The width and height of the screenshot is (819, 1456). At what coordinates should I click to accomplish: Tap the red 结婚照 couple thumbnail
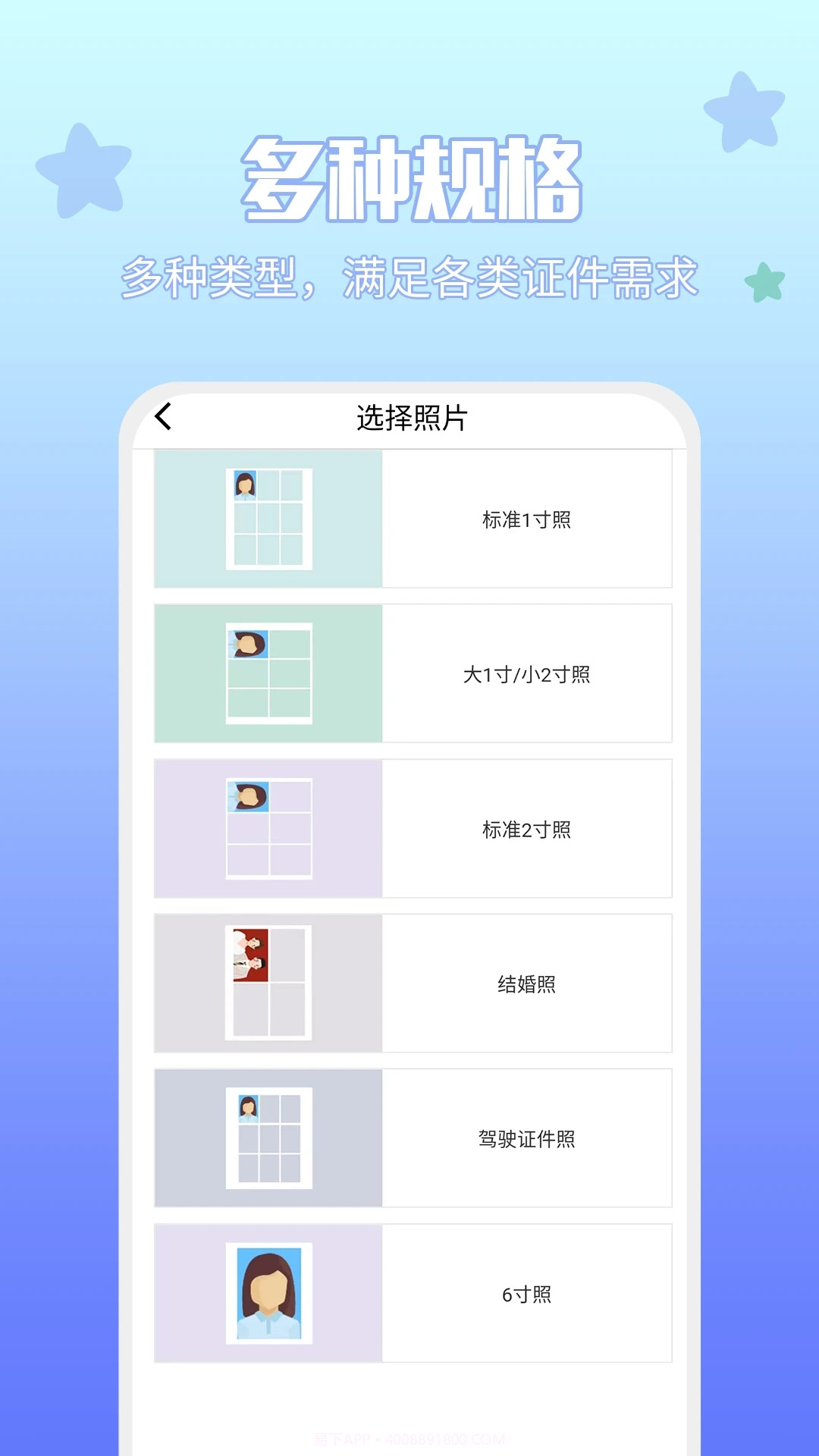[268, 984]
